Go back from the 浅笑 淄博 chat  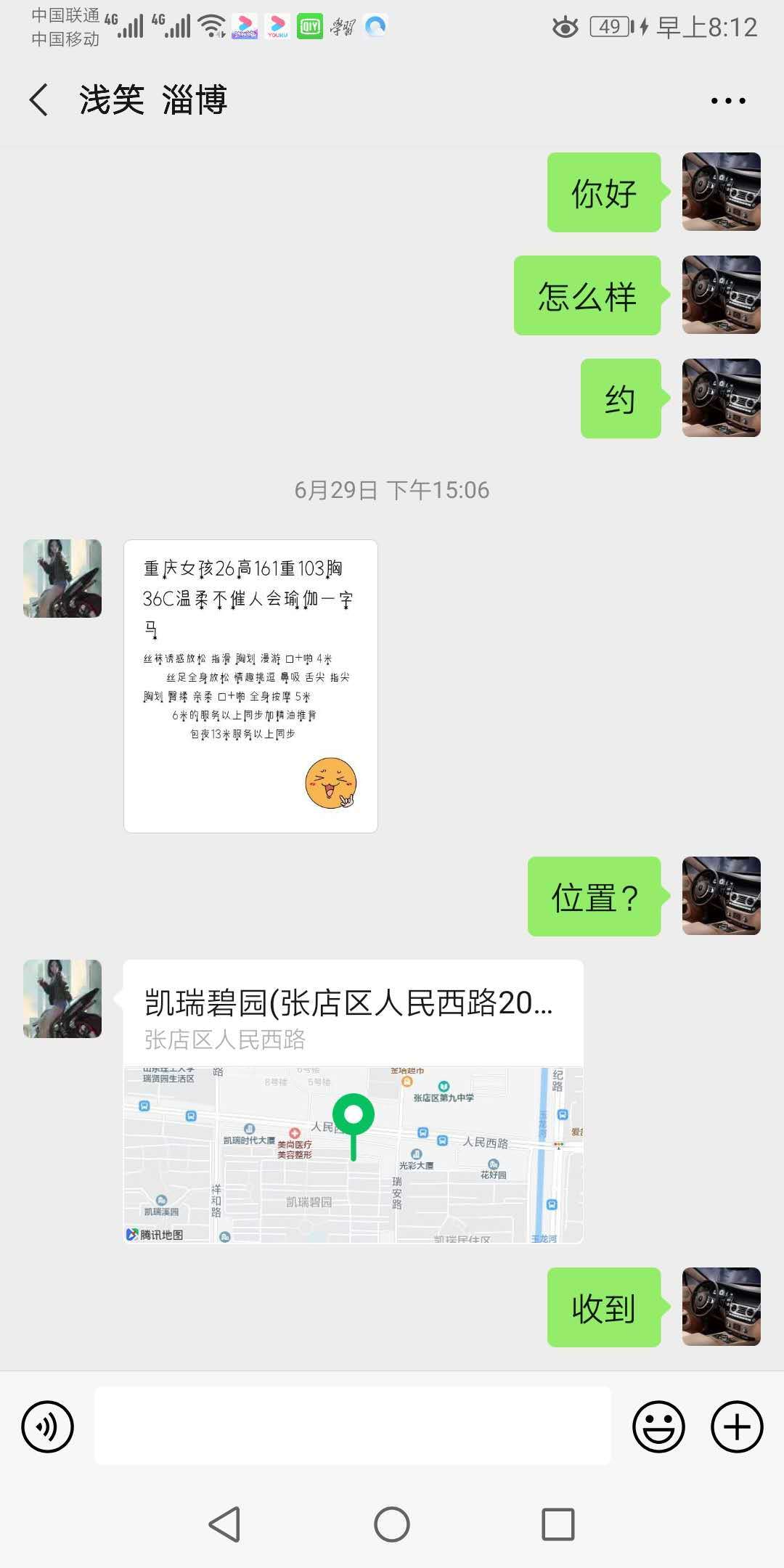(39, 99)
